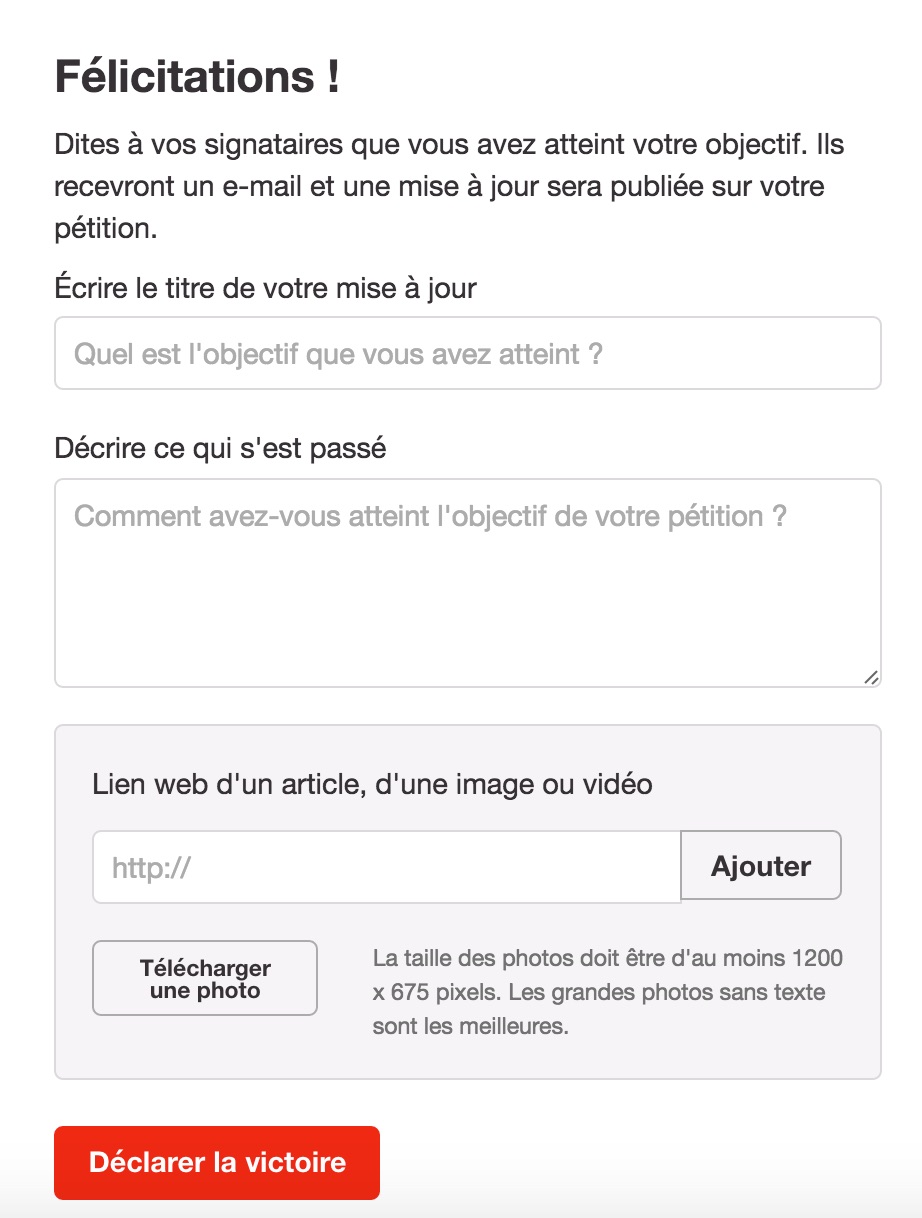922x1218 pixels.
Task: Tap the Ajouter button
Action: tap(761, 866)
